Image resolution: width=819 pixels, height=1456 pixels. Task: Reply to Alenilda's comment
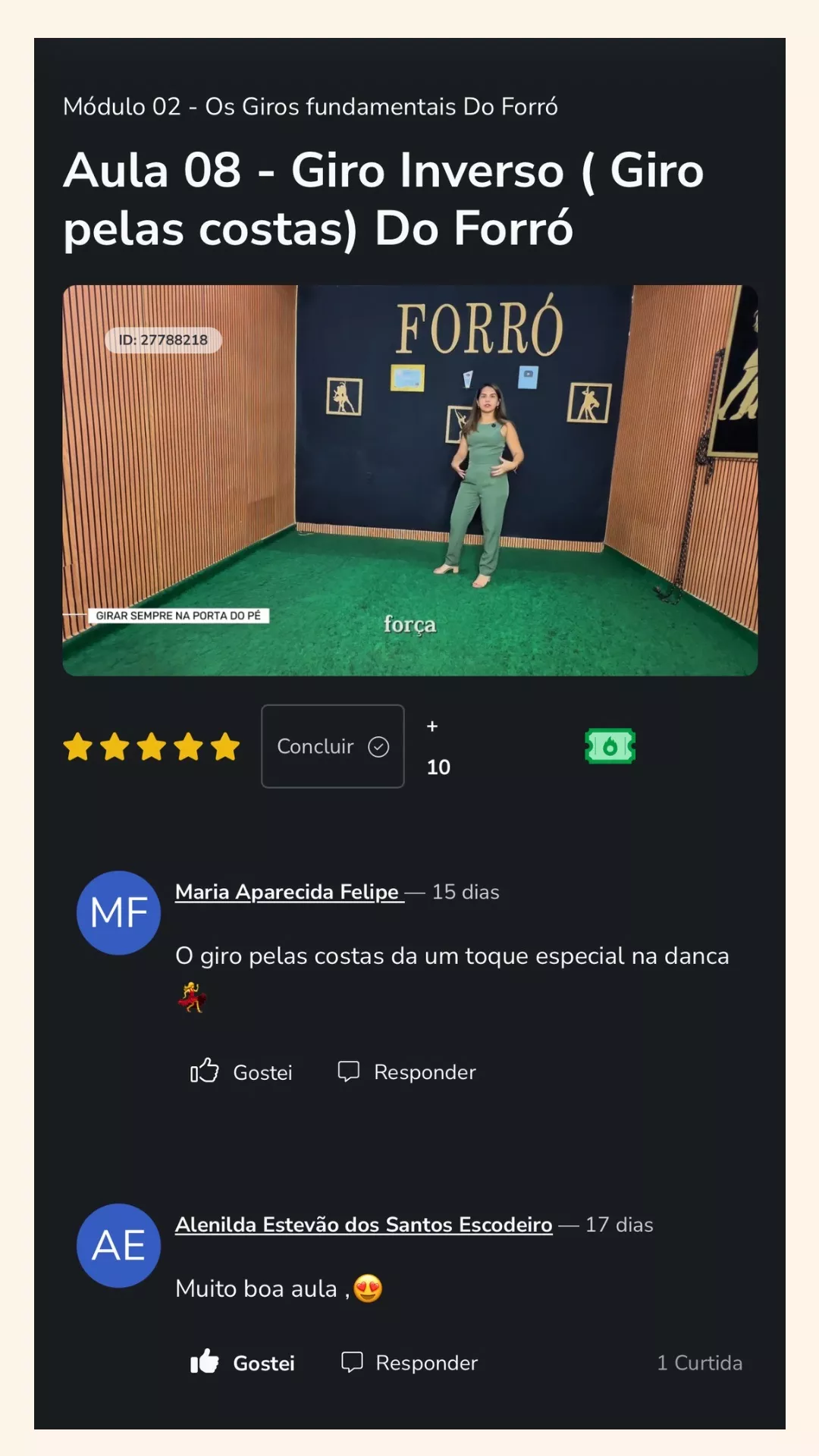409,1363
